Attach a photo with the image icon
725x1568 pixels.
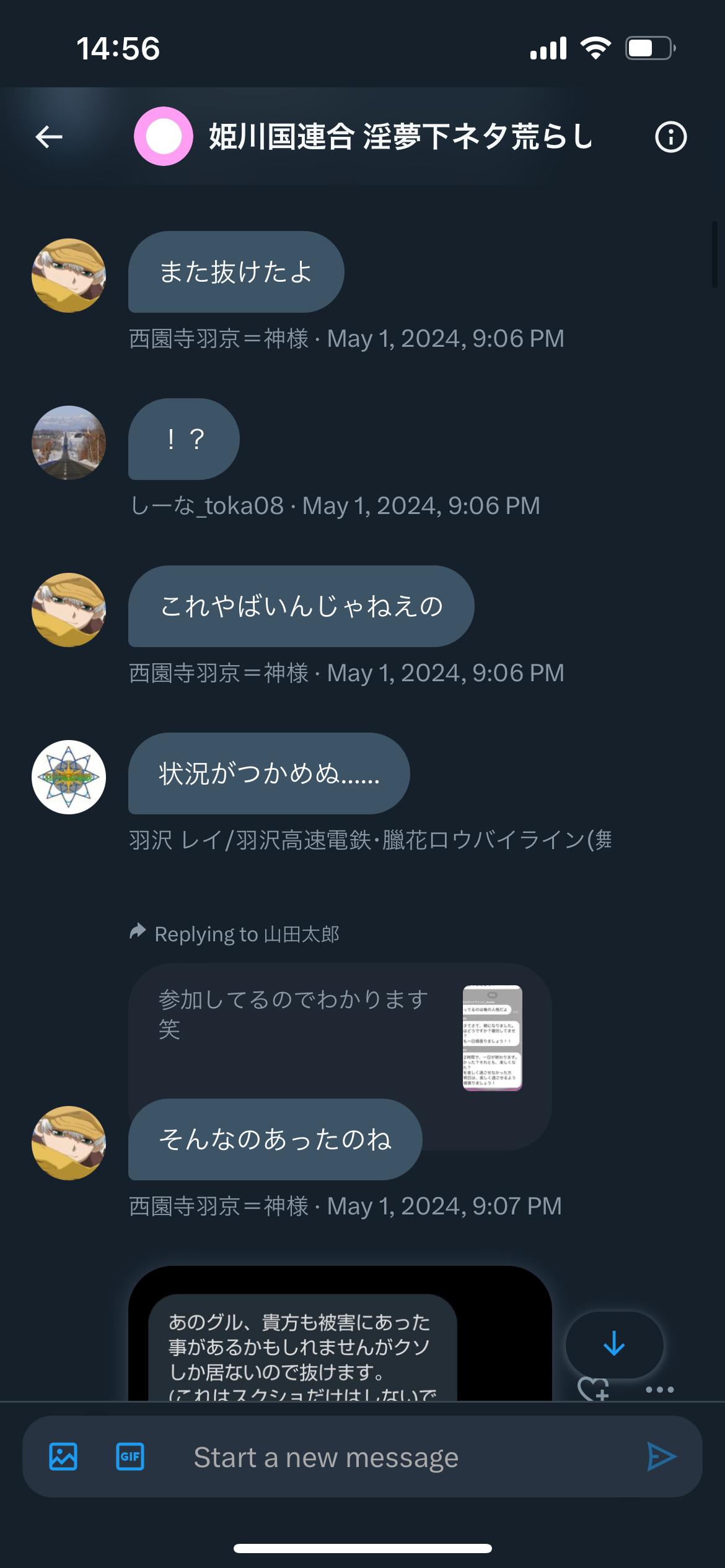tap(63, 1457)
